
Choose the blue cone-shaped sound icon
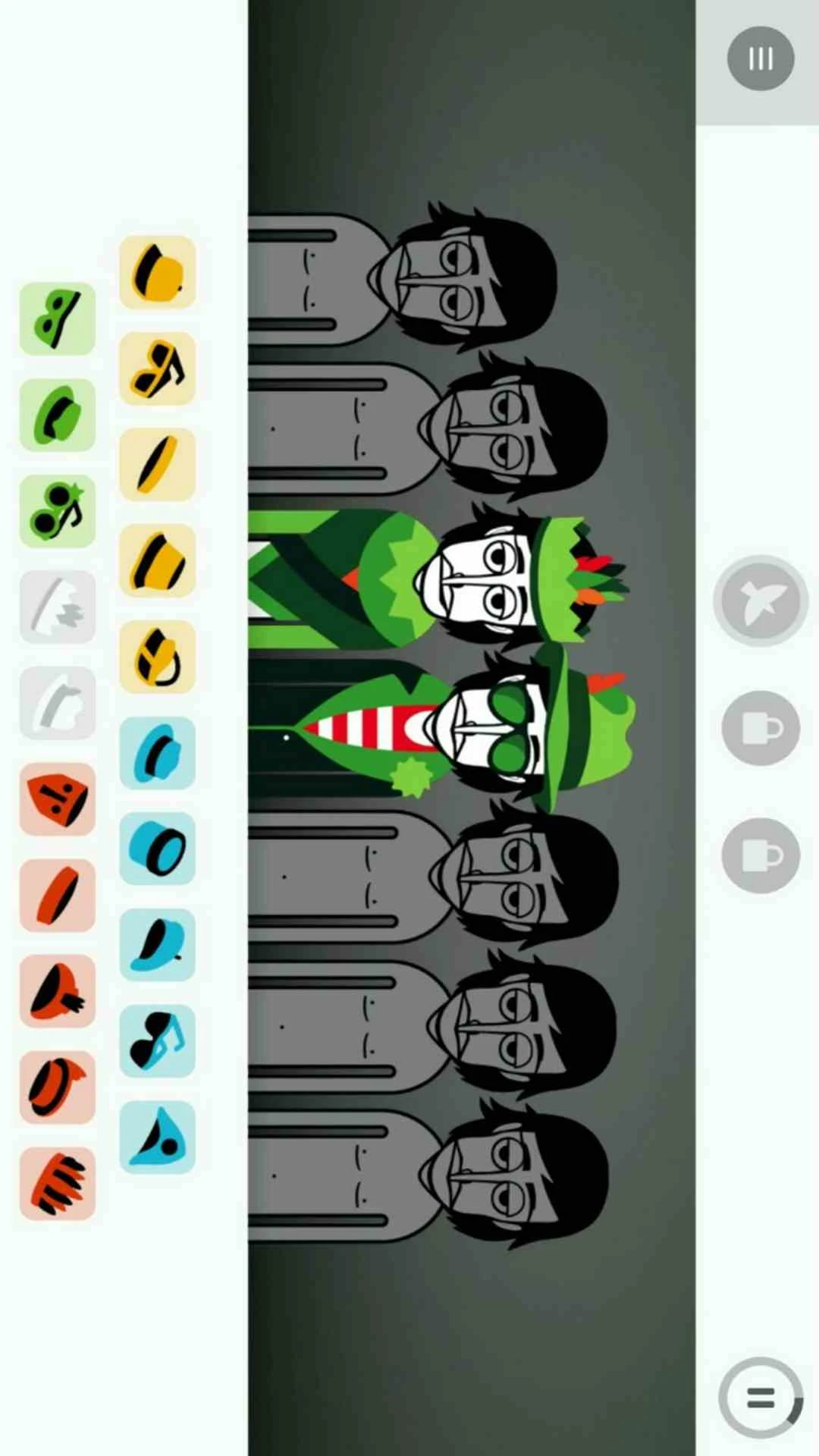click(158, 1137)
